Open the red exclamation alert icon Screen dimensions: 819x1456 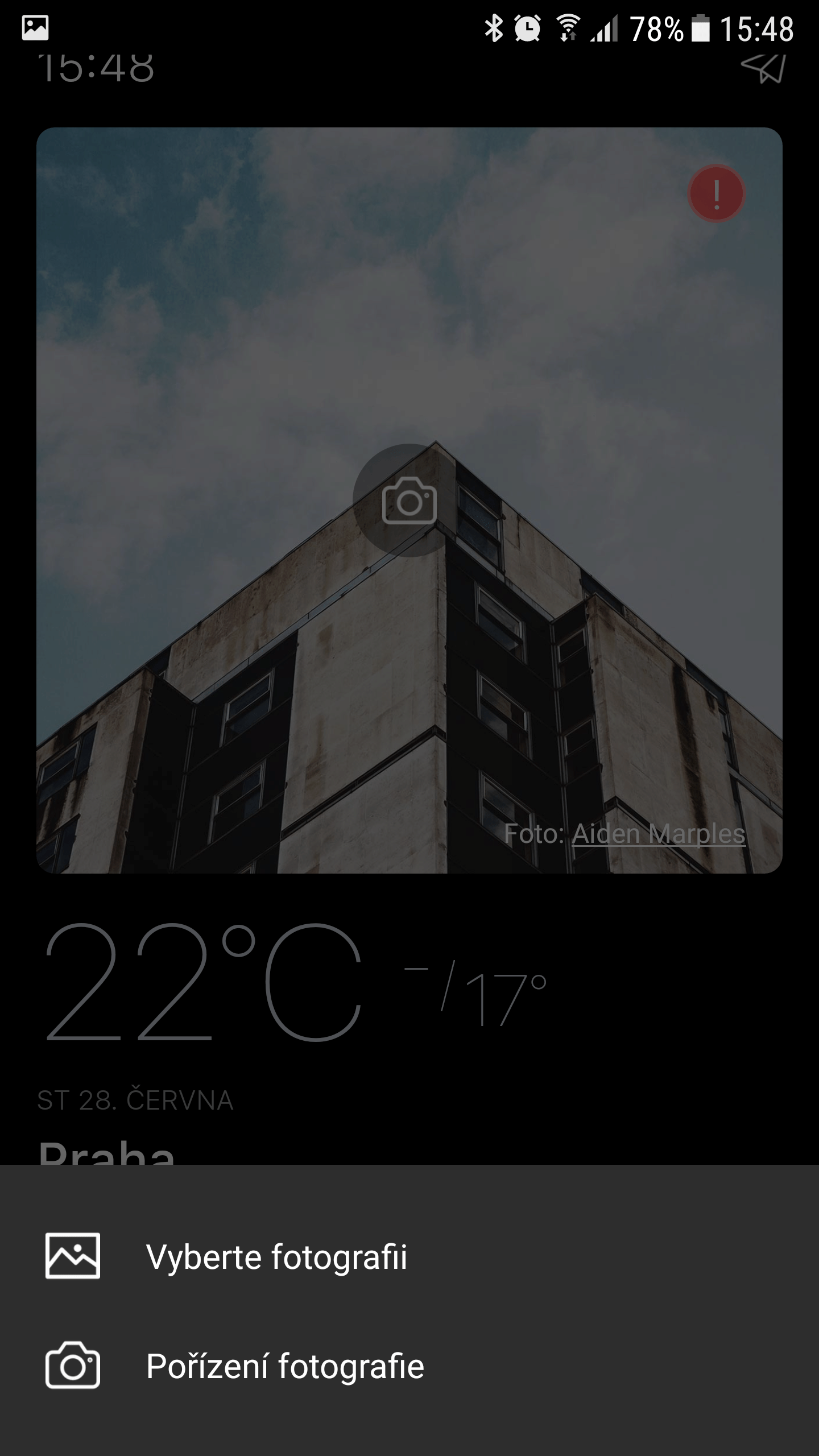pos(717,193)
